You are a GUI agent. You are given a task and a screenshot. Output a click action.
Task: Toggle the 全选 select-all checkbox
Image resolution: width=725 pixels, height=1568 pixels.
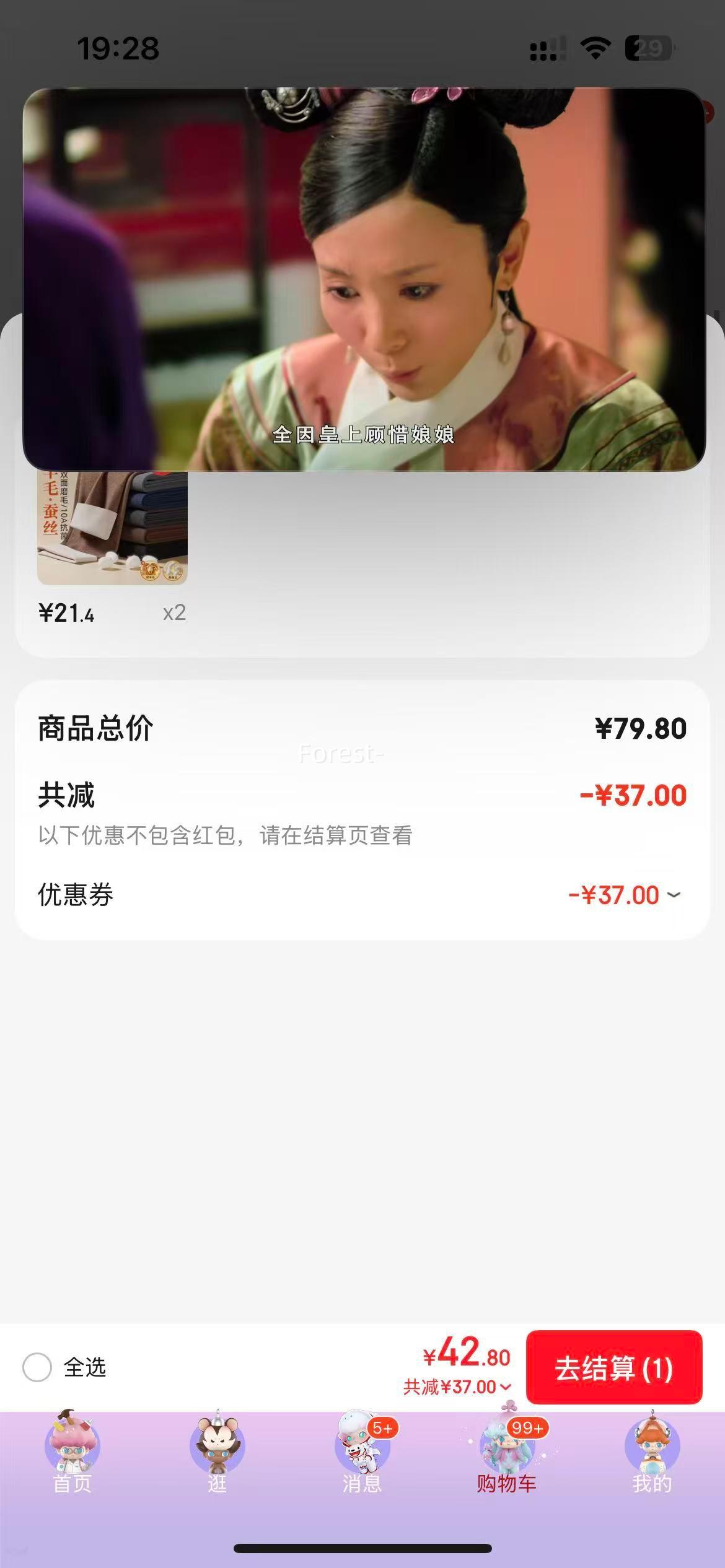pyautogui.click(x=37, y=1367)
